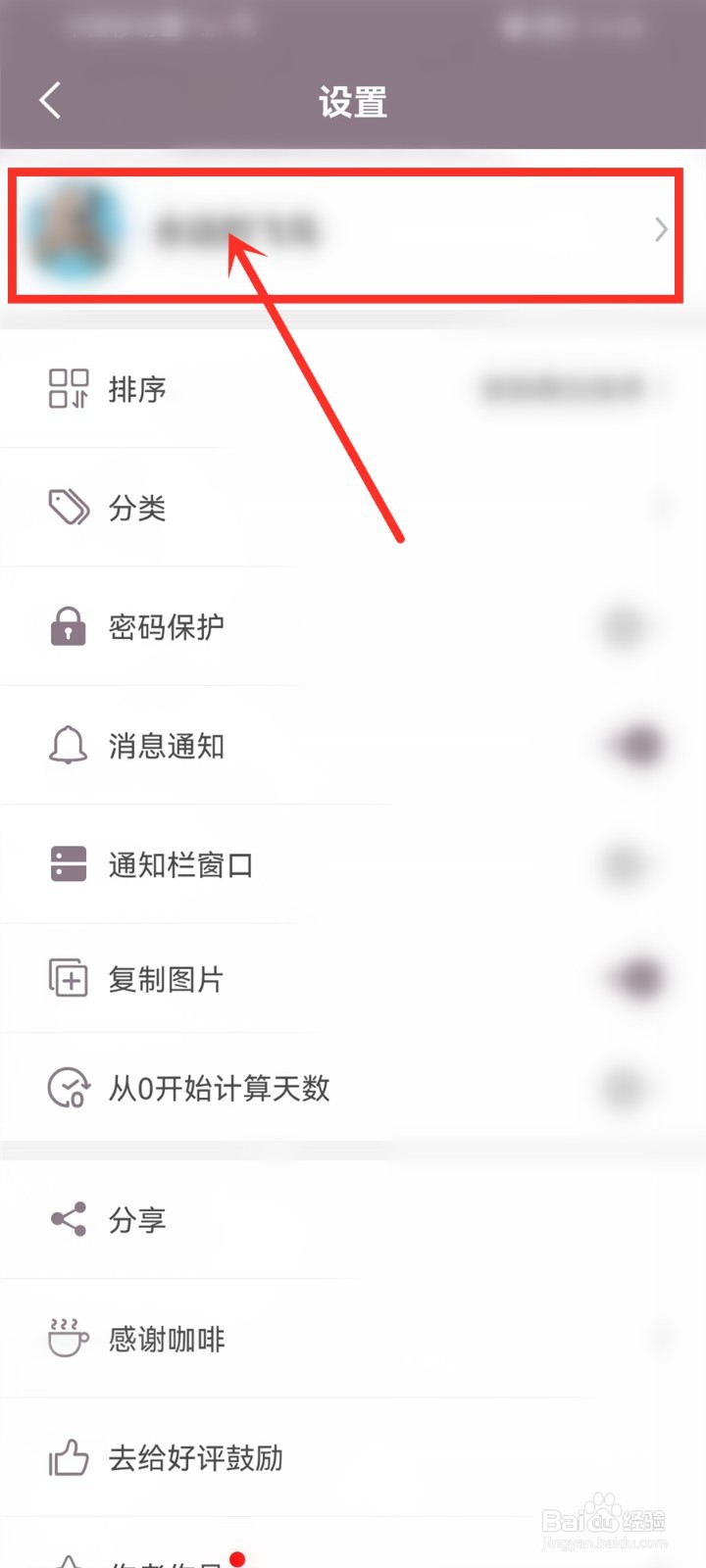Click the 分享 share icon
Screen dimensions: 706x1568
click(x=67, y=1220)
